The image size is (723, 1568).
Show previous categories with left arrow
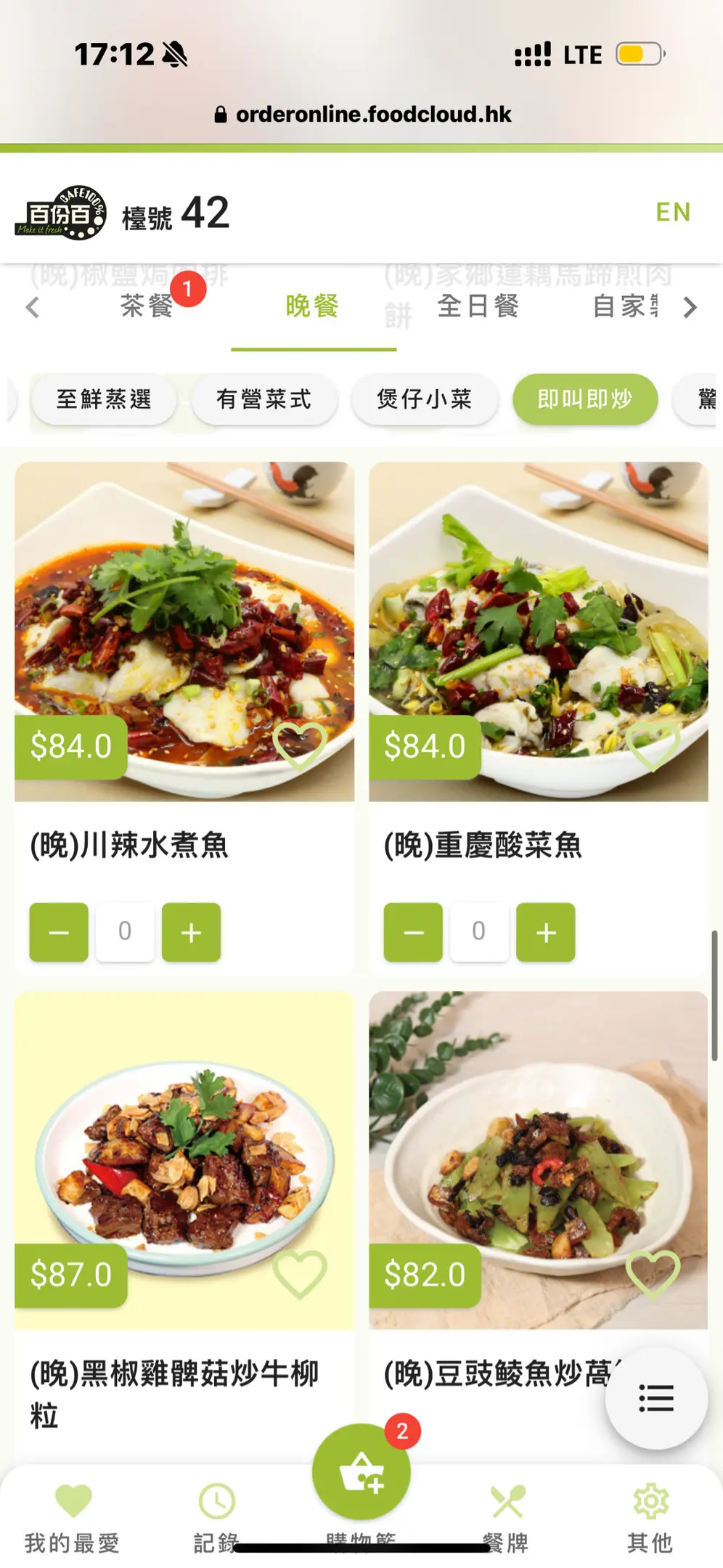[x=33, y=308]
